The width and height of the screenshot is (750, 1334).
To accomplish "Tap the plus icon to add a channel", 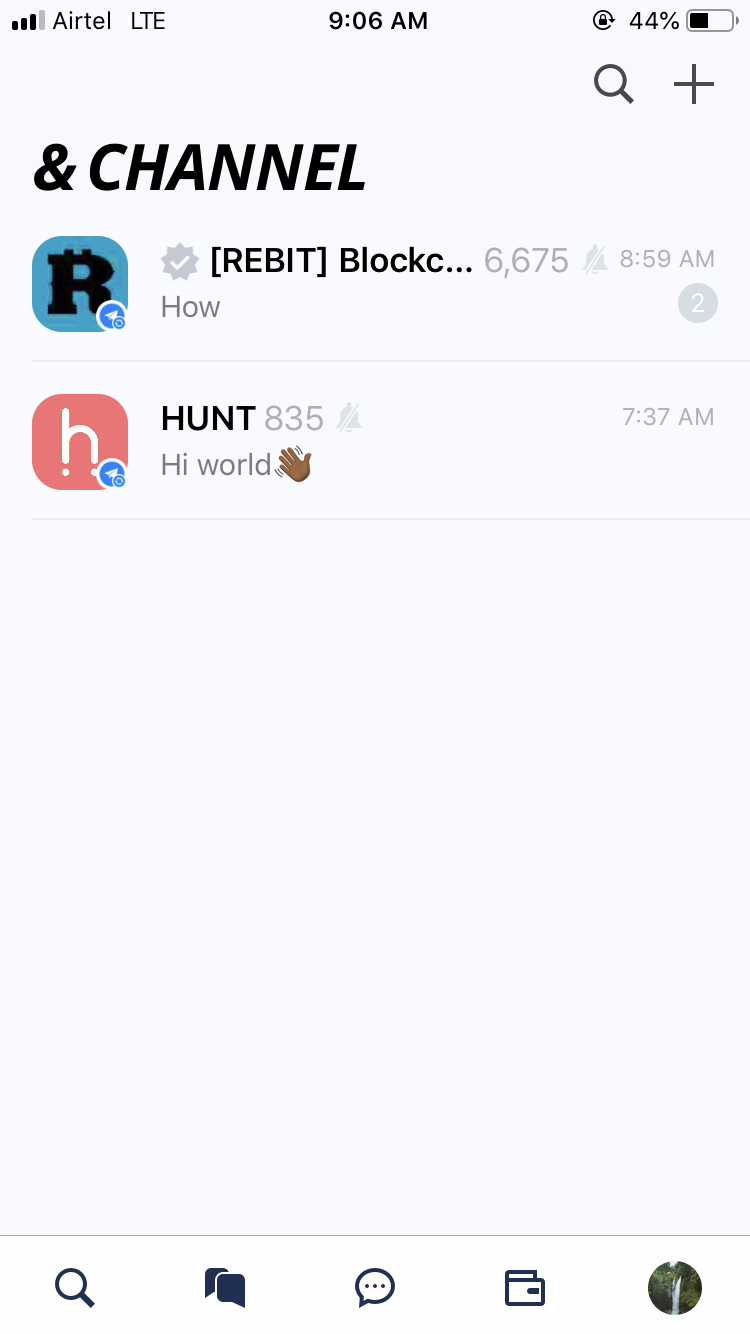I will [693, 85].
